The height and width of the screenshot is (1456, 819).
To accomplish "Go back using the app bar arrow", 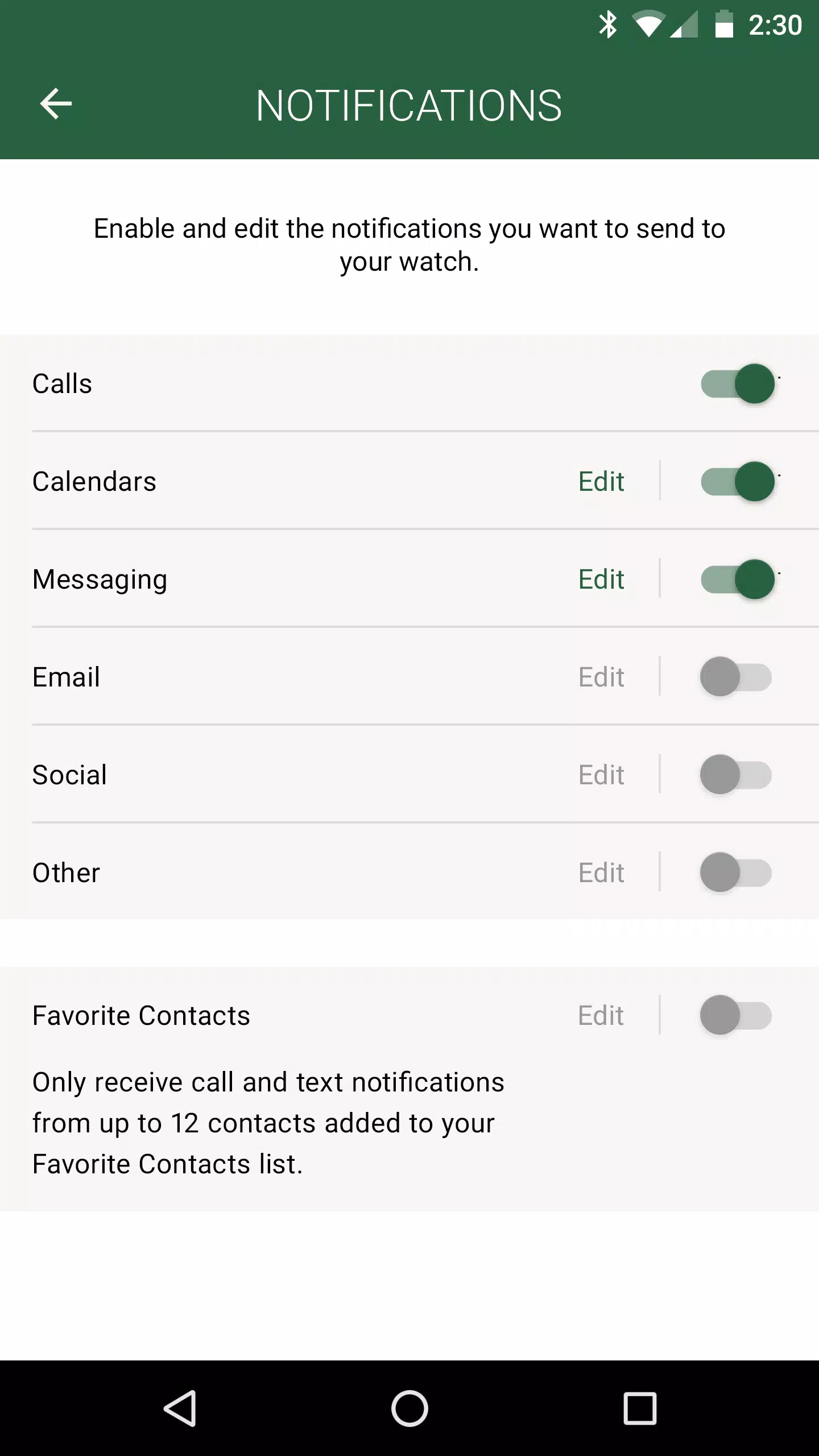I will pyautogui.click(x=56, y=104).
